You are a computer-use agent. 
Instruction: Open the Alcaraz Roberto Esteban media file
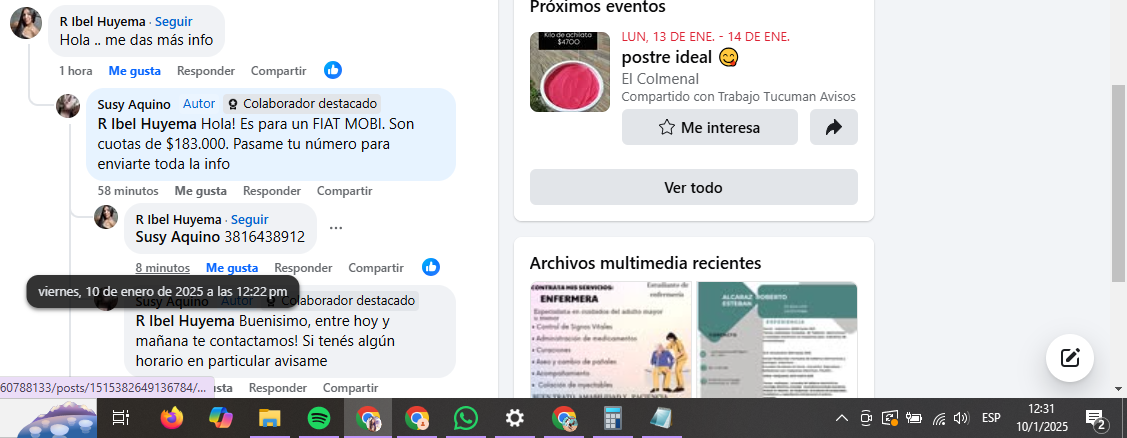[x=777, y=338]
